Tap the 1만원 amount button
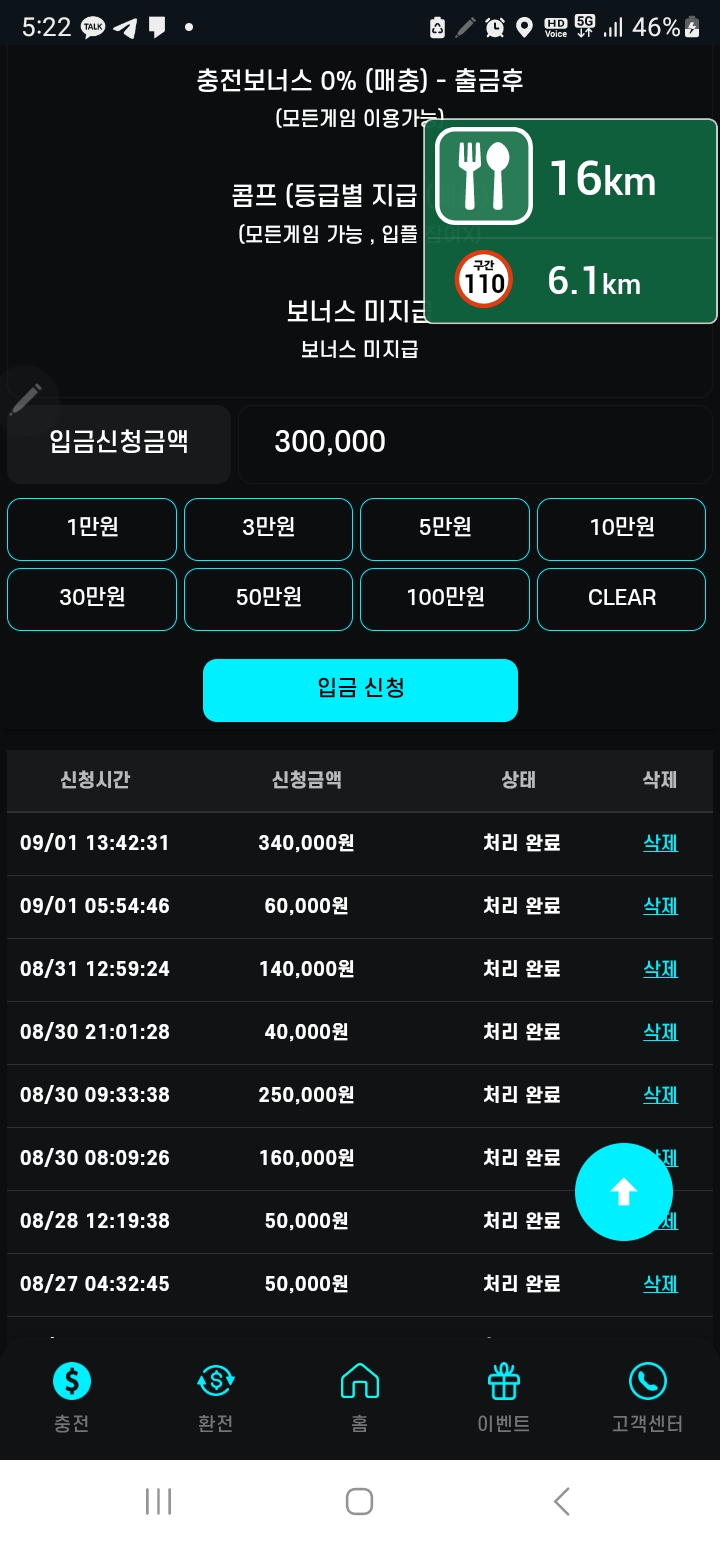This screenshot has height=1544, width=720. coord(92,528)
